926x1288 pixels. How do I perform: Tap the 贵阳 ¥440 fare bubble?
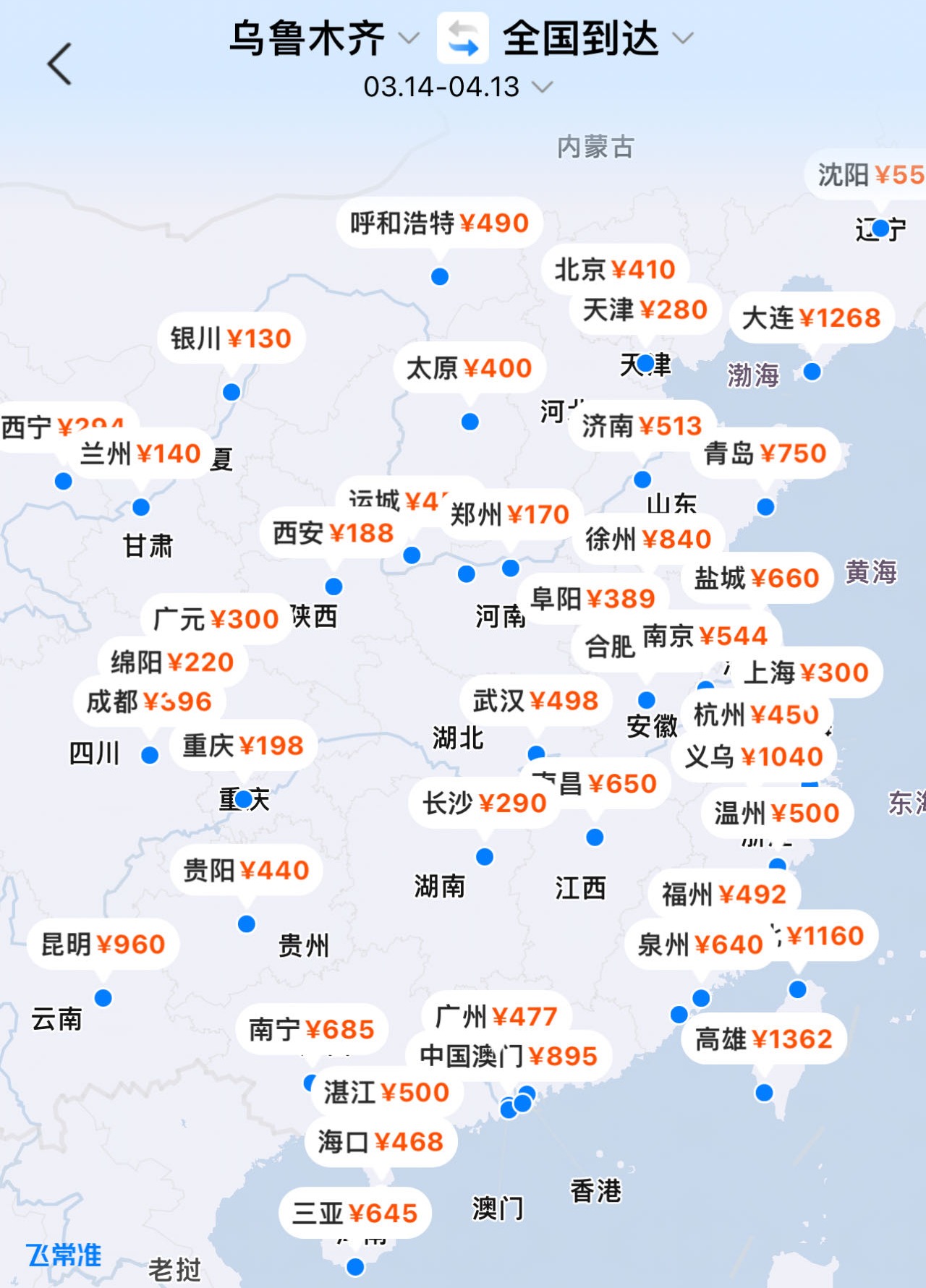pyautogui.click(x=246, y=870)
